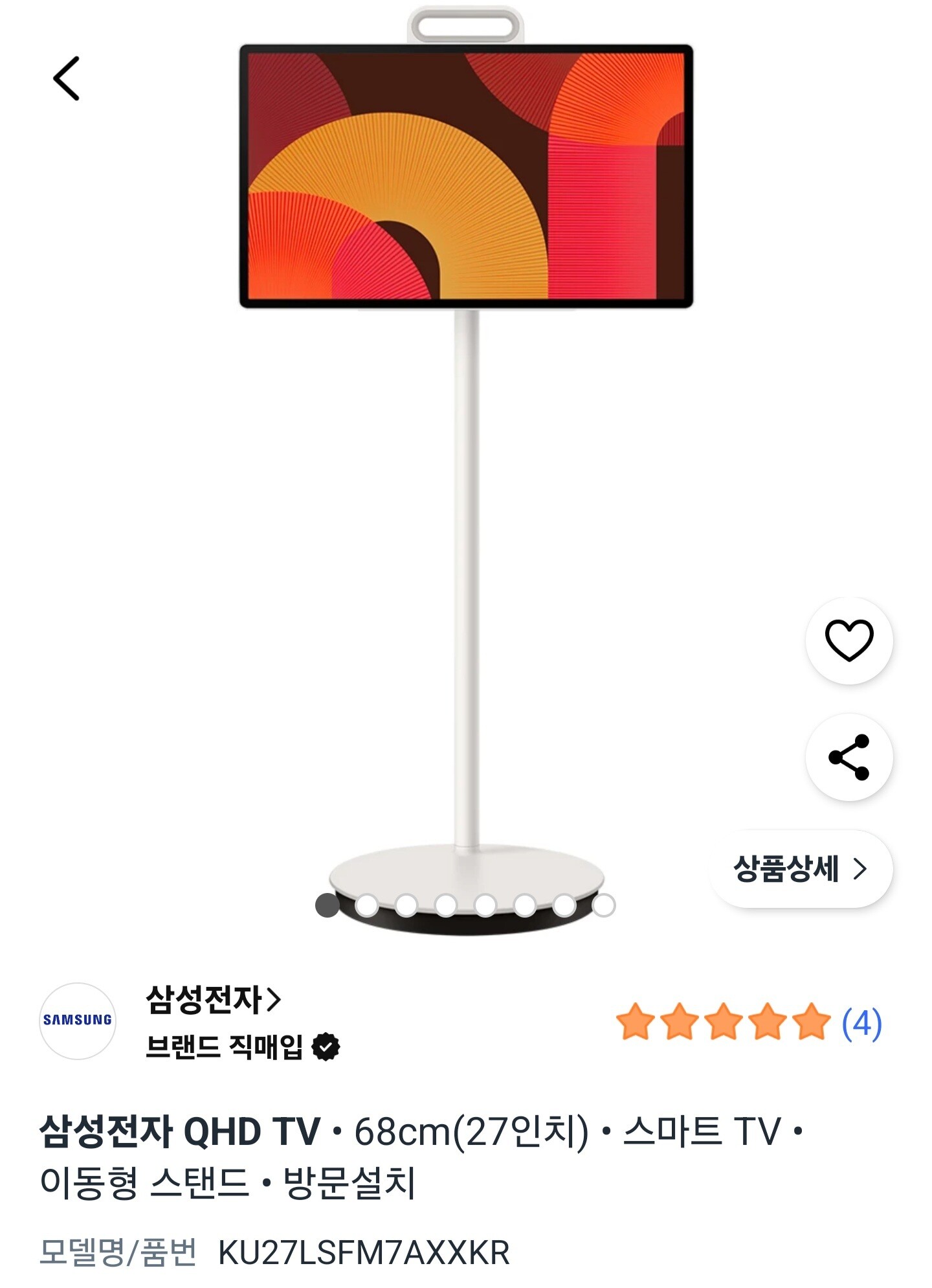Share this product

(x=849, y=757)
